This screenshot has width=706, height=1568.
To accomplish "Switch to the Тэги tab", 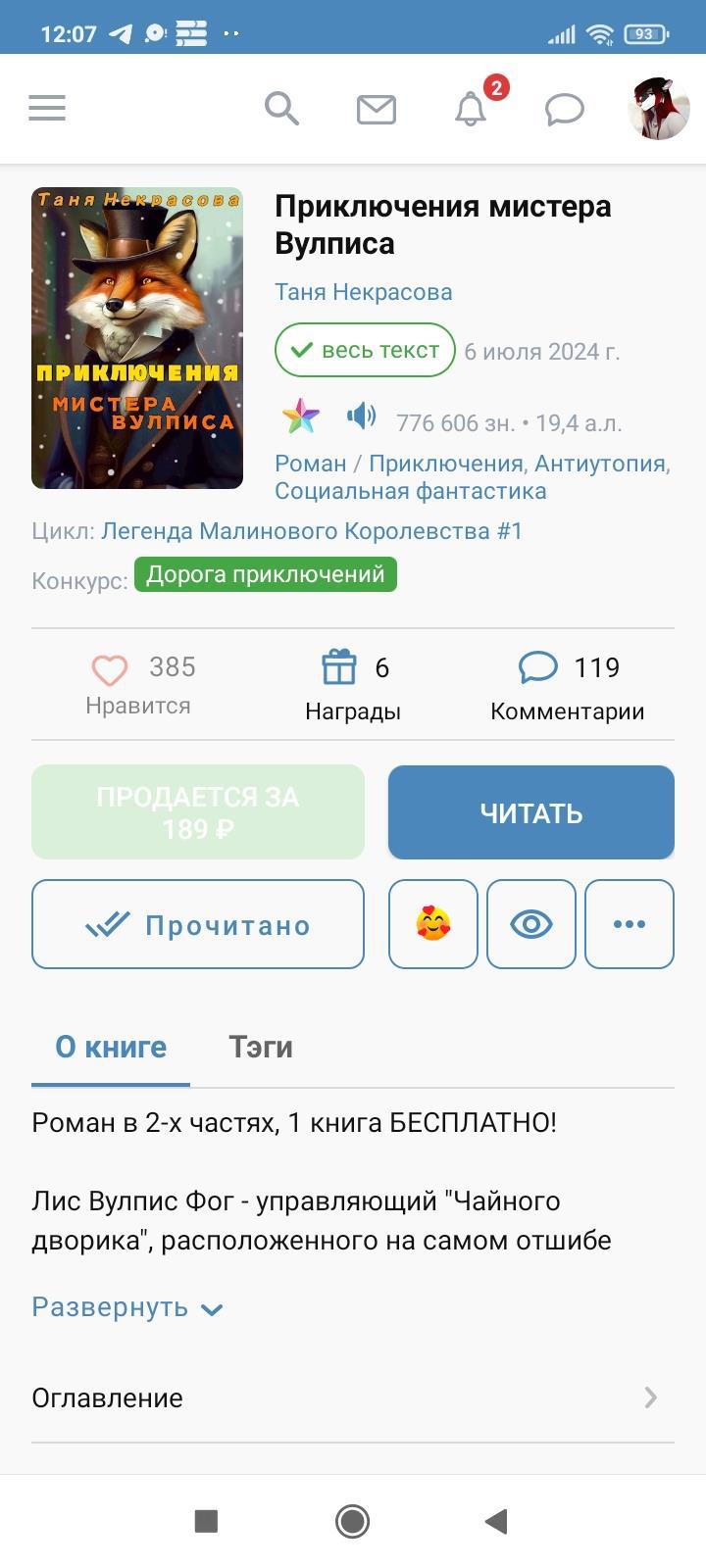I will [x=260, y=1047].
